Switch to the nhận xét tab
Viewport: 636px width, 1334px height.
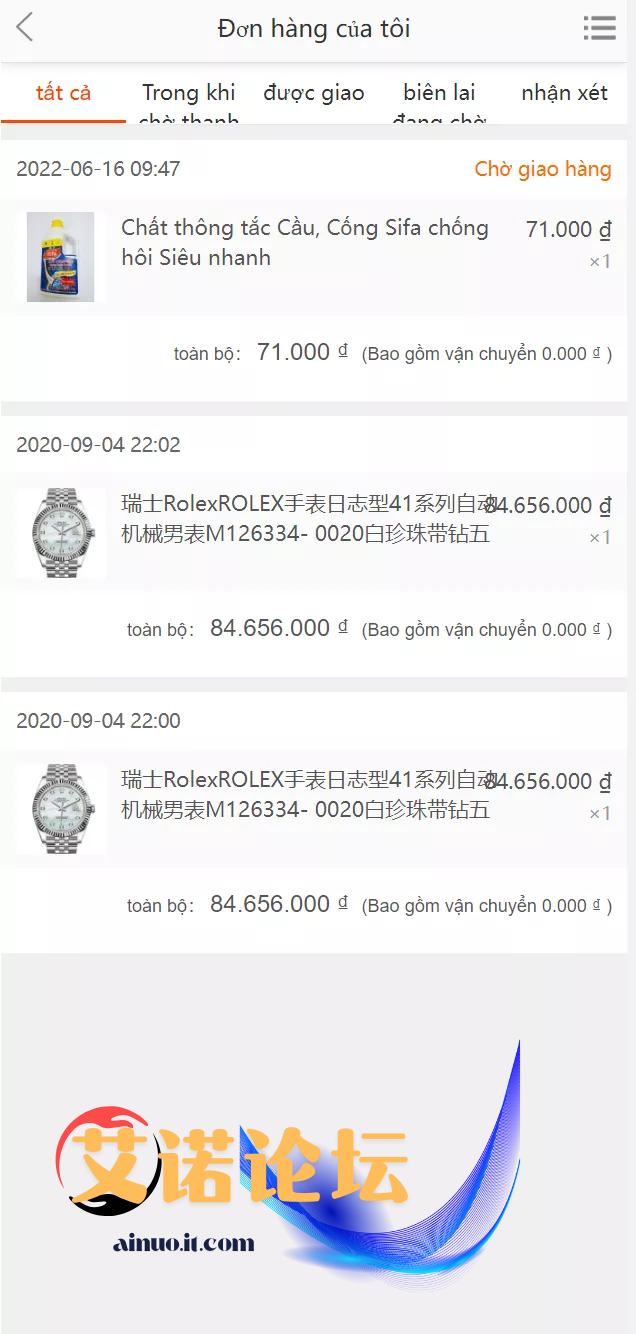coord(564,93)
